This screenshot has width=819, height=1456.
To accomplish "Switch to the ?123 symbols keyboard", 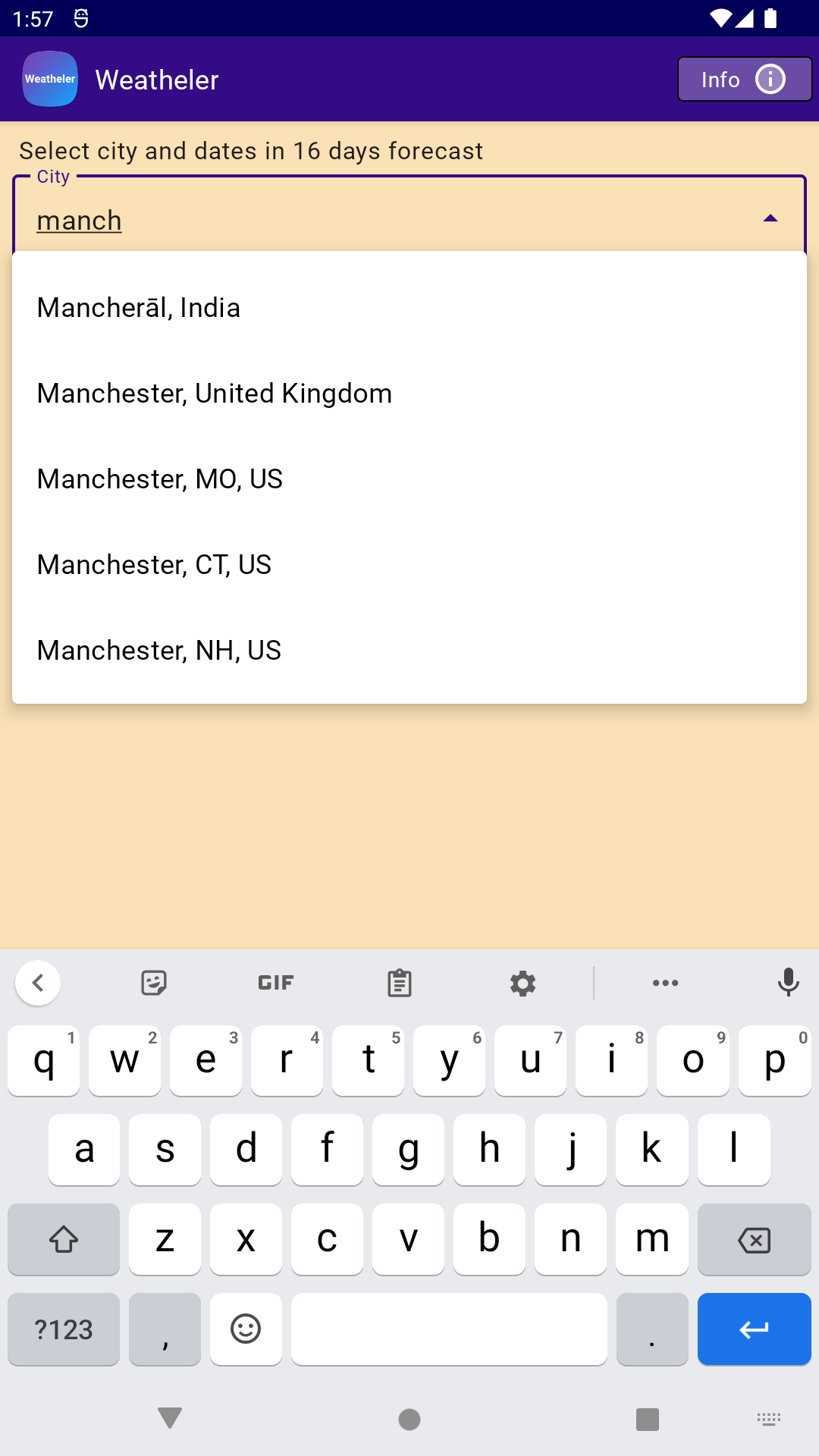I will pyautogui.click(x=64, y=1329).
